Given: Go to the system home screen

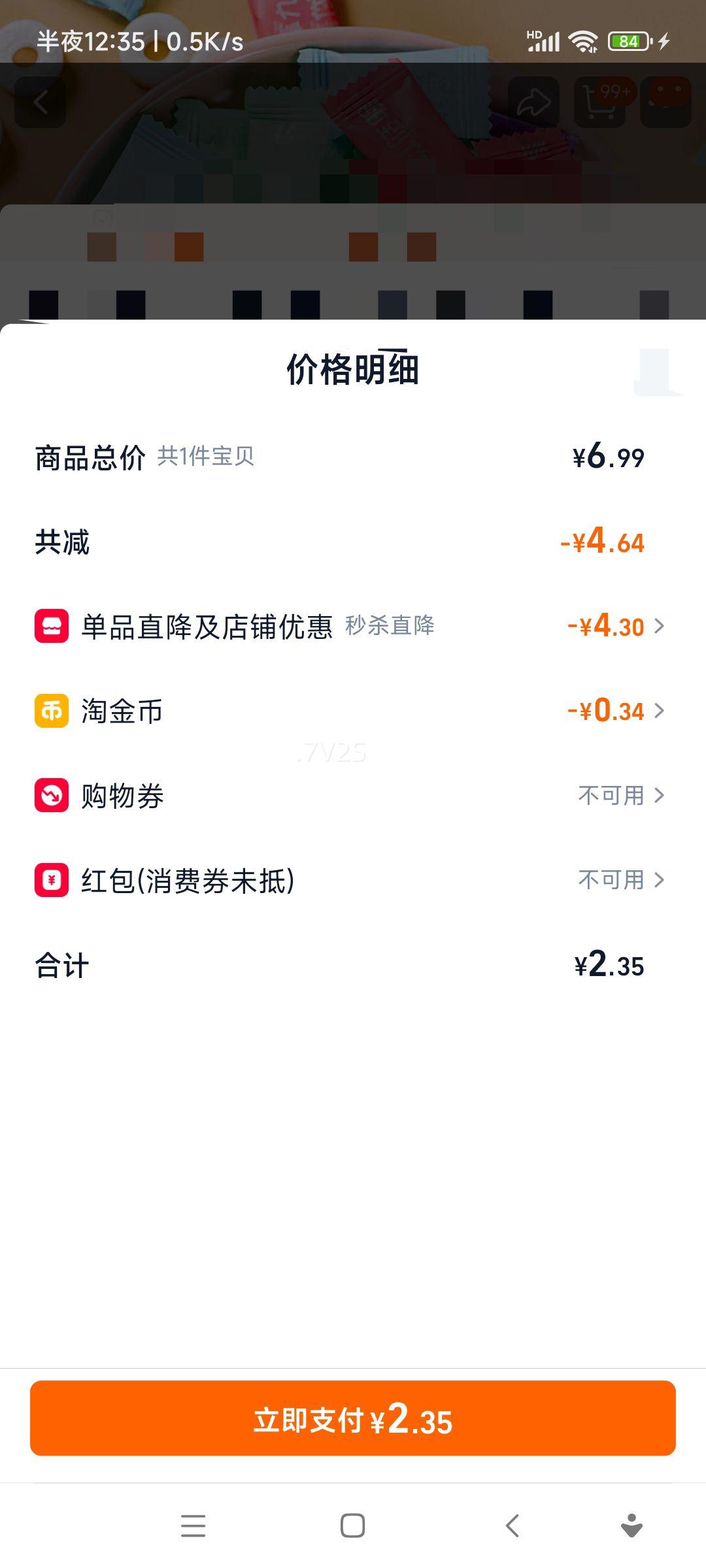Looking at the screenshot, I should tap(352, 1526).
